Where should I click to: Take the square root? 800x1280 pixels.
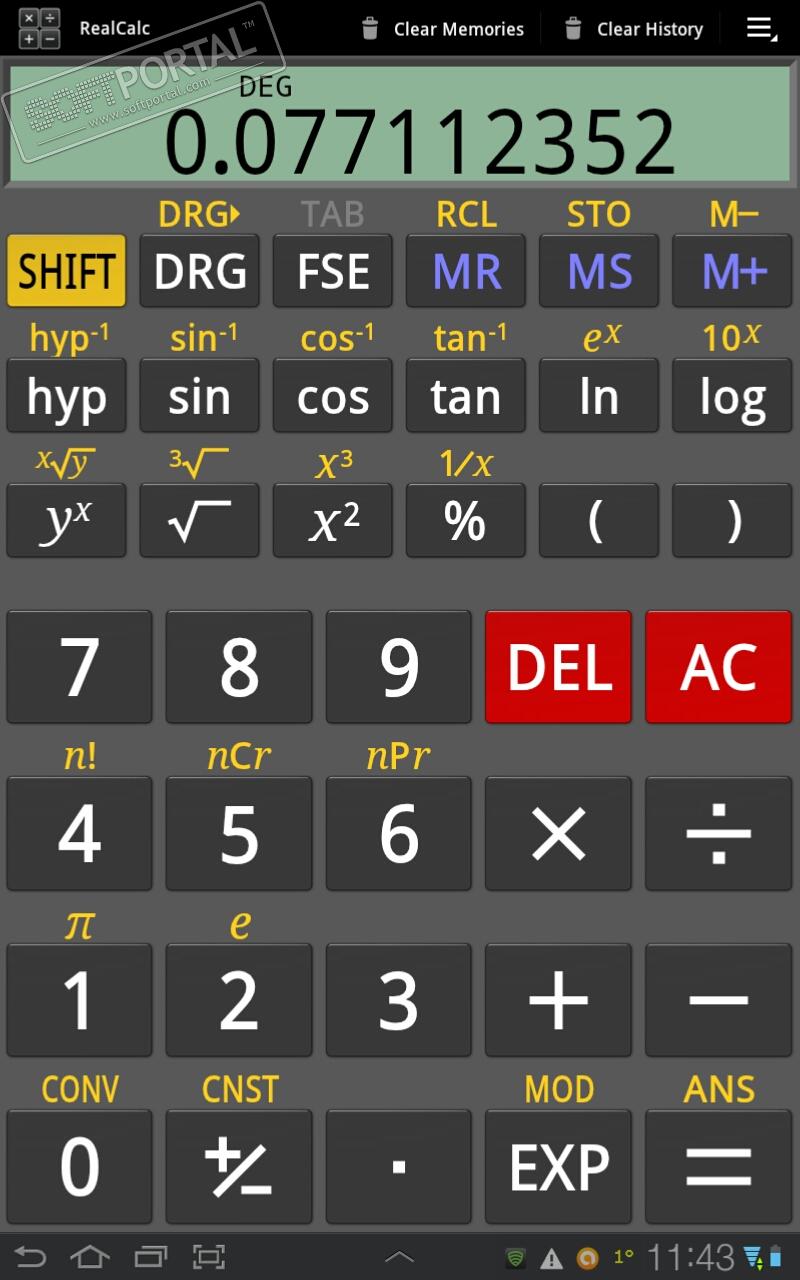coord(199,521)
